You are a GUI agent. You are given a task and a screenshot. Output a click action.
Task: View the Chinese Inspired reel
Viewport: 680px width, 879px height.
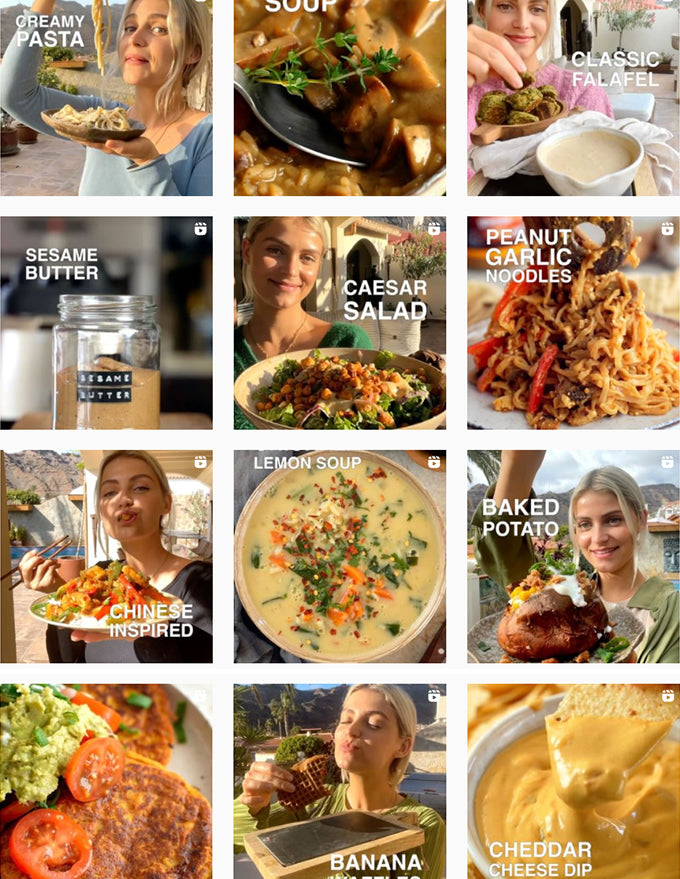coord(106,556)
